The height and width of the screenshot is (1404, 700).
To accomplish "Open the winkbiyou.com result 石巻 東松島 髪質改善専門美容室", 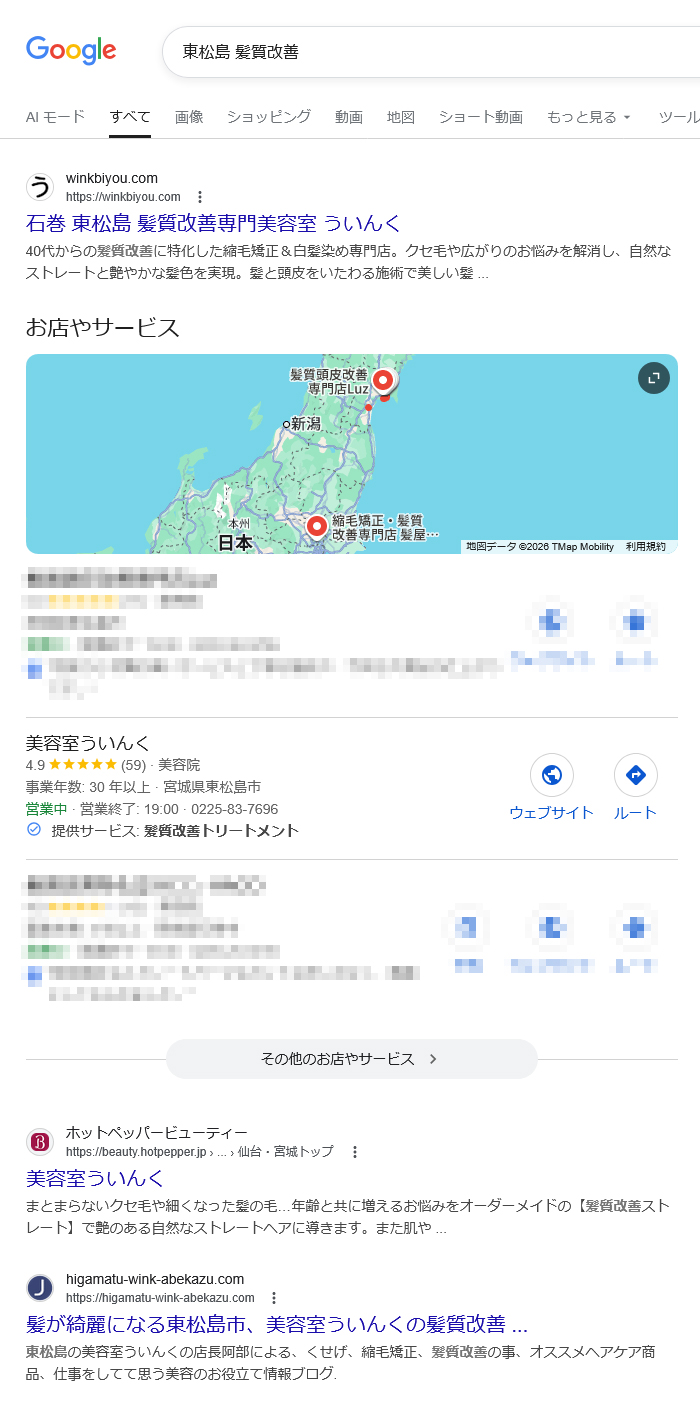I will pyautogui.click(x=214, y=223).
